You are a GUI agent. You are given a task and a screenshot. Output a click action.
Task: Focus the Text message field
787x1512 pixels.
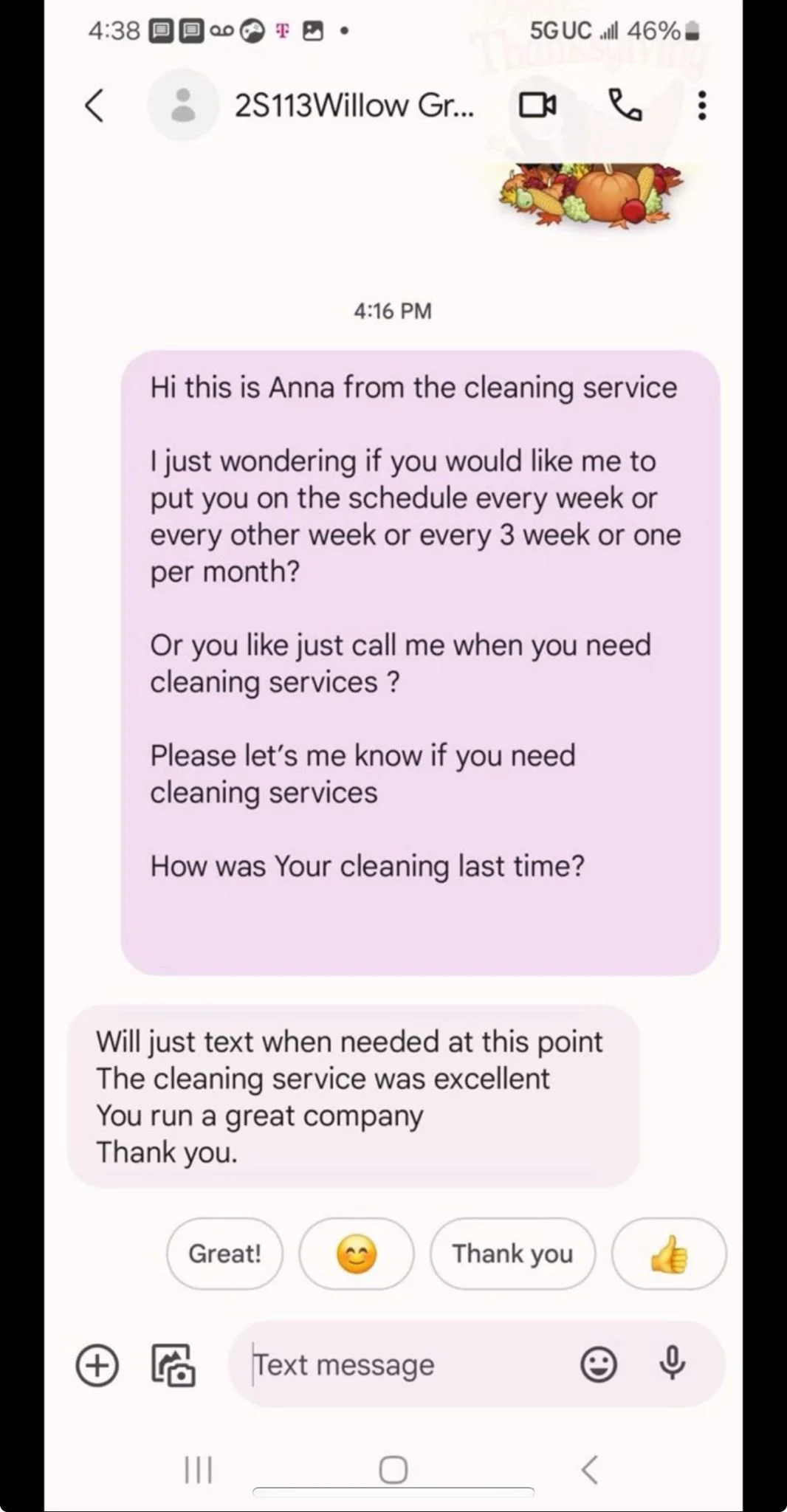tap(399, 1365)
